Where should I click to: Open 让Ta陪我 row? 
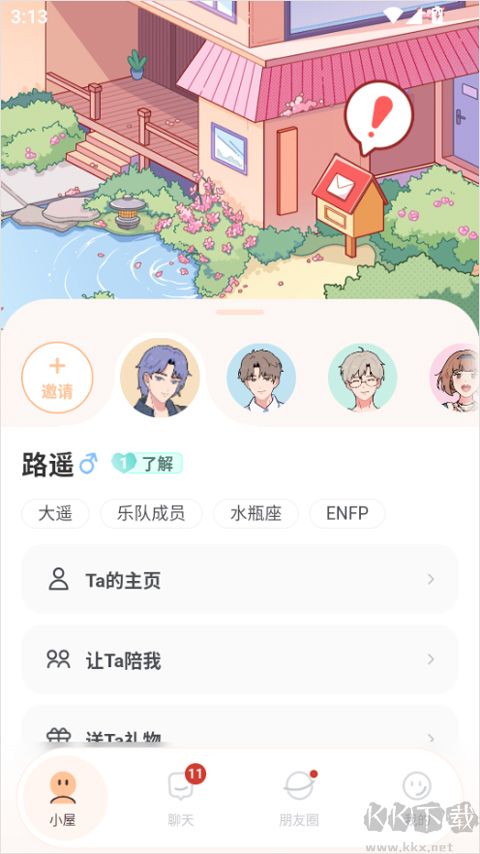[x=240, y=660]
